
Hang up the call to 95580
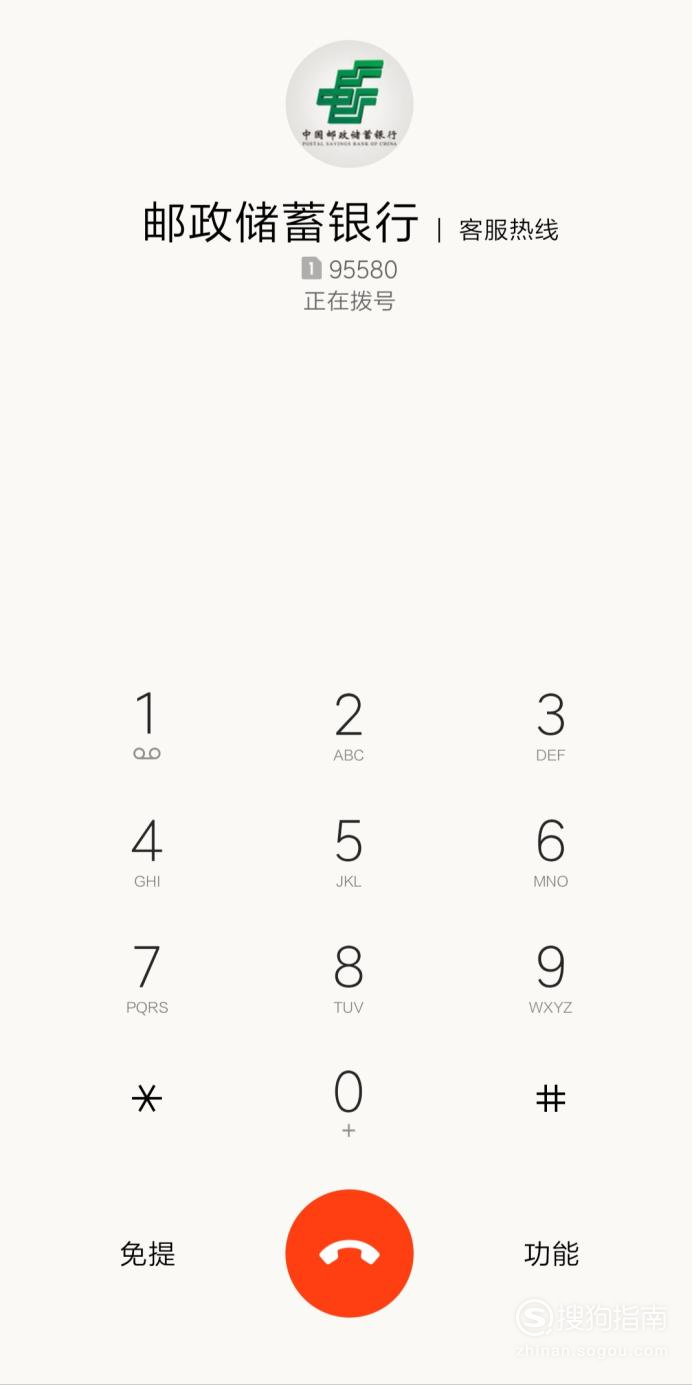[x=349, y=1253]
